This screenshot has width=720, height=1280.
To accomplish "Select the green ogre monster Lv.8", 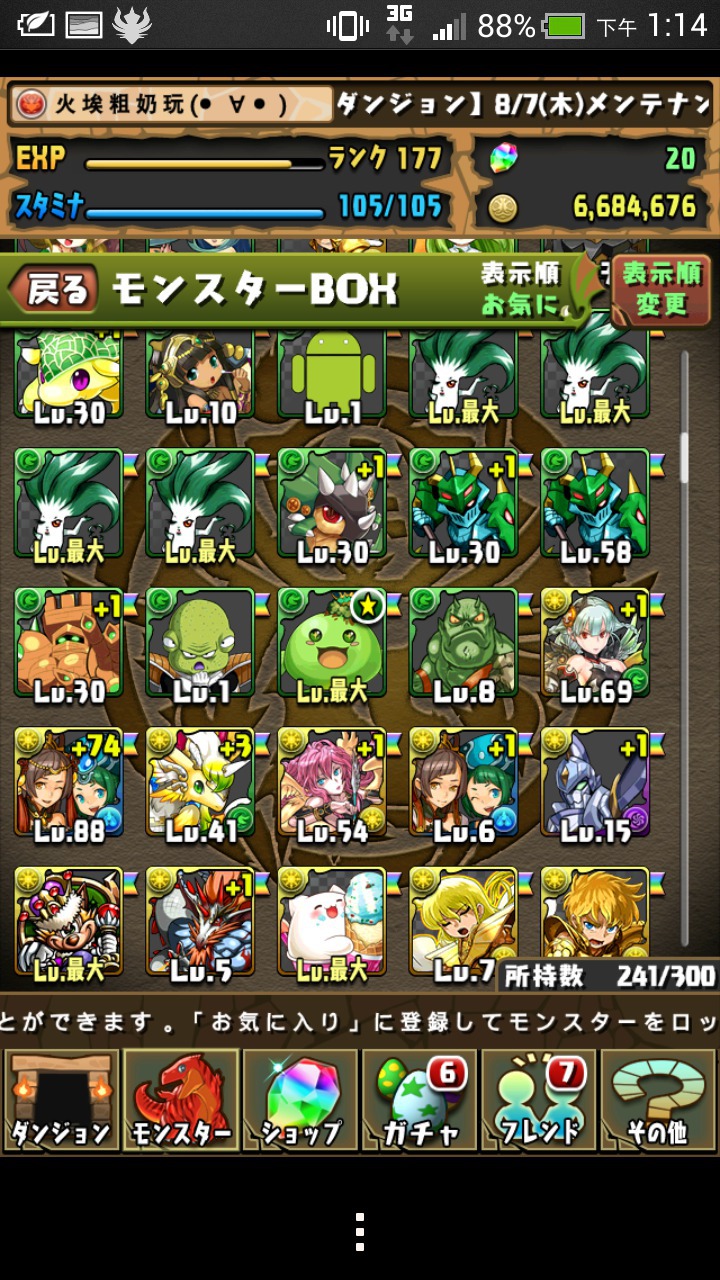I will [x=464, y=643].
